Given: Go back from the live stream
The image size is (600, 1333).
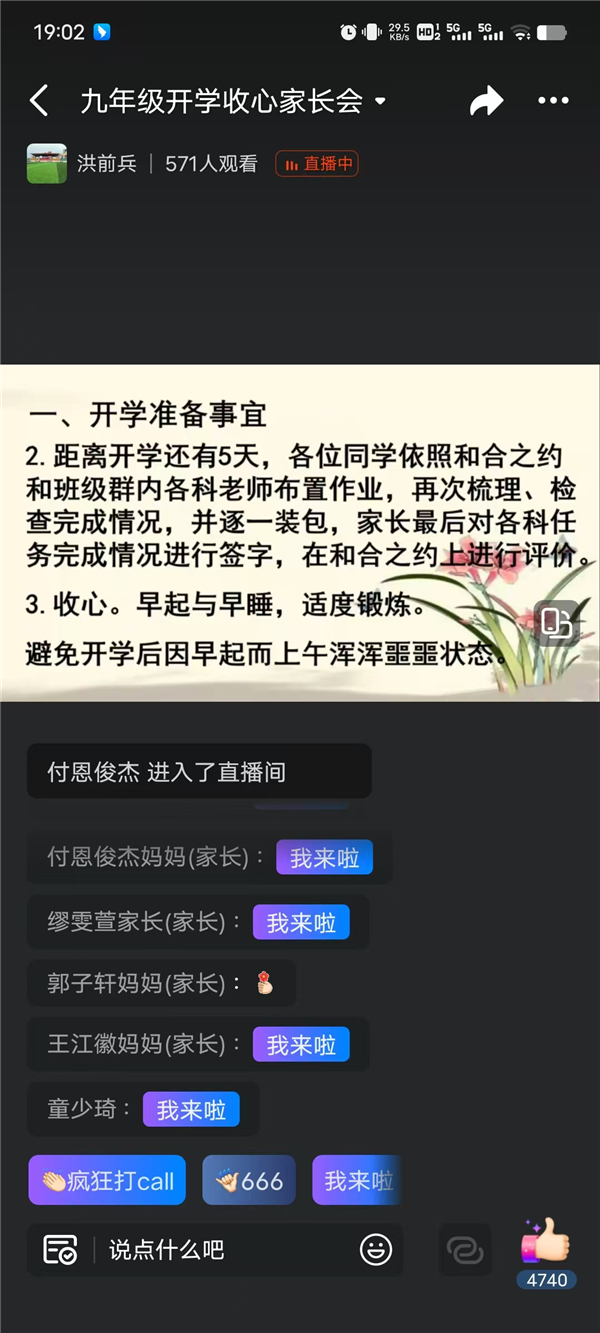Looking at the screenshot, I should [39, 100].
